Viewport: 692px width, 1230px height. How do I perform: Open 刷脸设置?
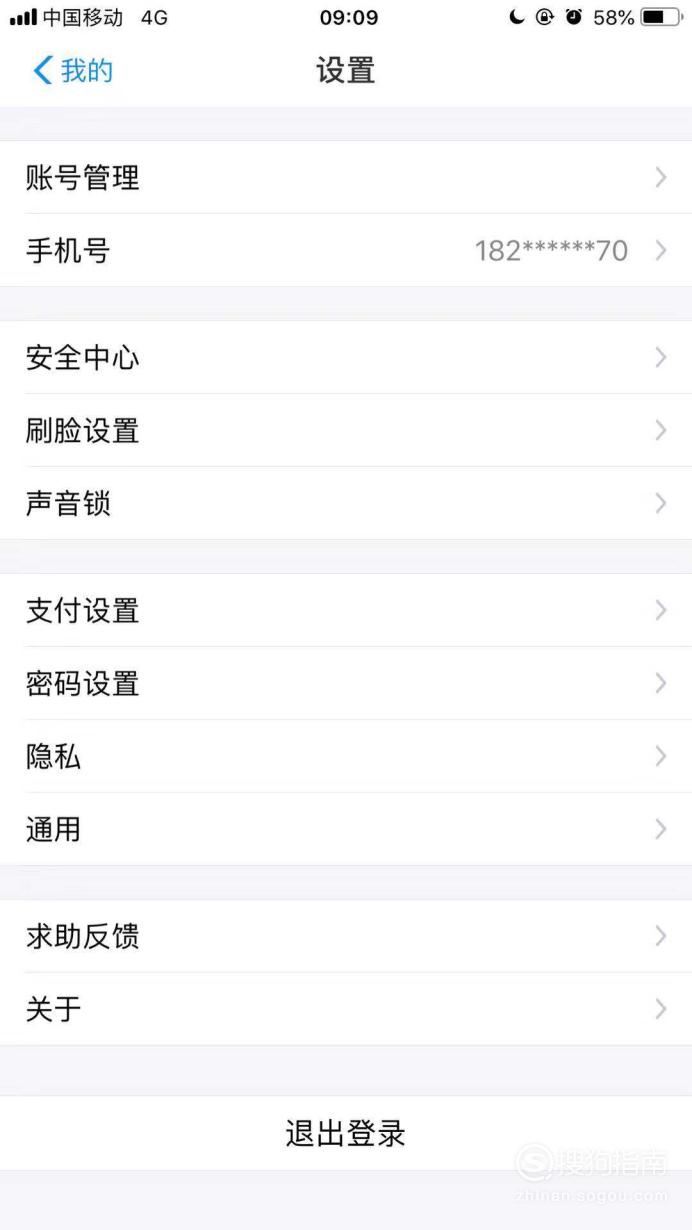pos(346,430)
